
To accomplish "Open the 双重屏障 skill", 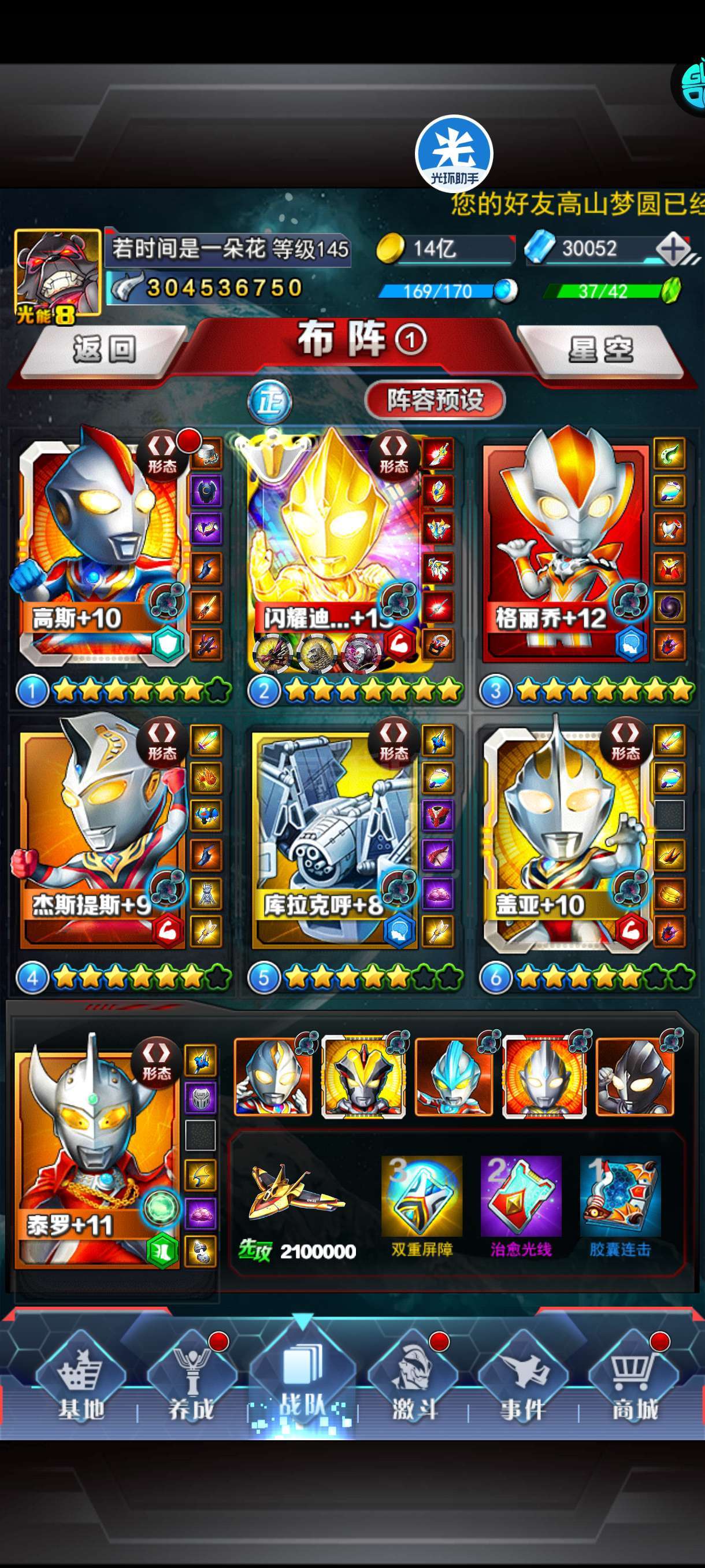I will (421, 1207).
